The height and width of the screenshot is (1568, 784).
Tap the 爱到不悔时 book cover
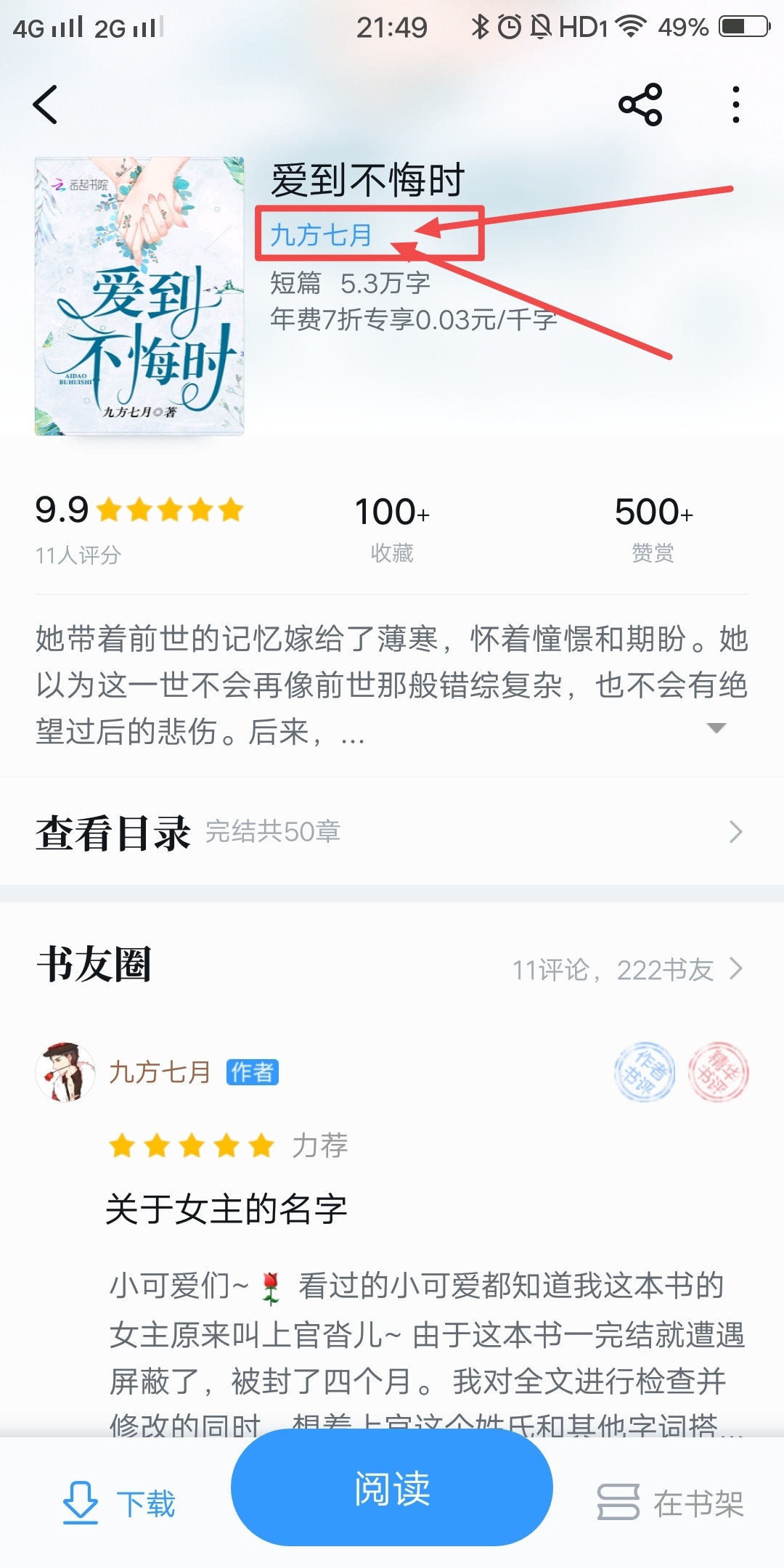coord(139,296)
